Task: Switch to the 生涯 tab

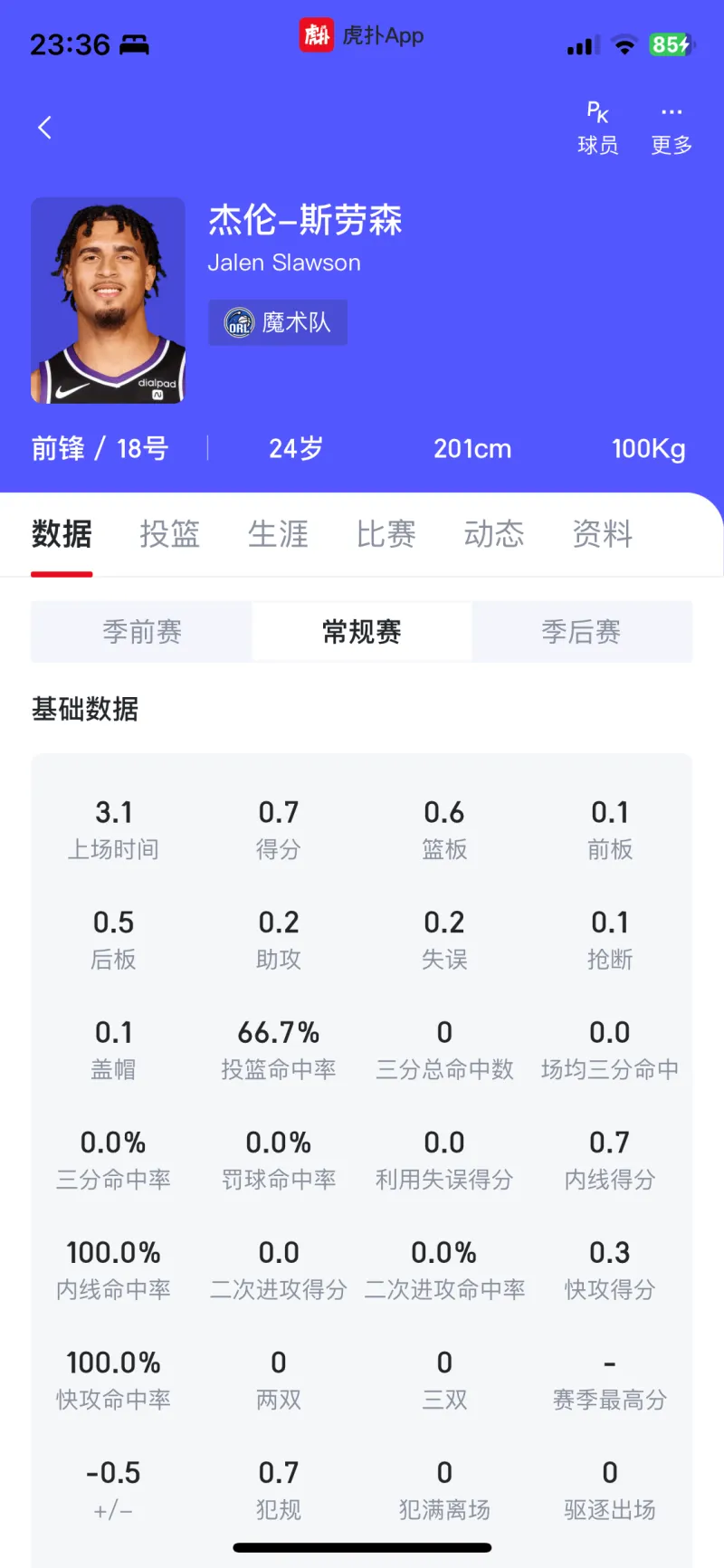Action: [278, 535]
